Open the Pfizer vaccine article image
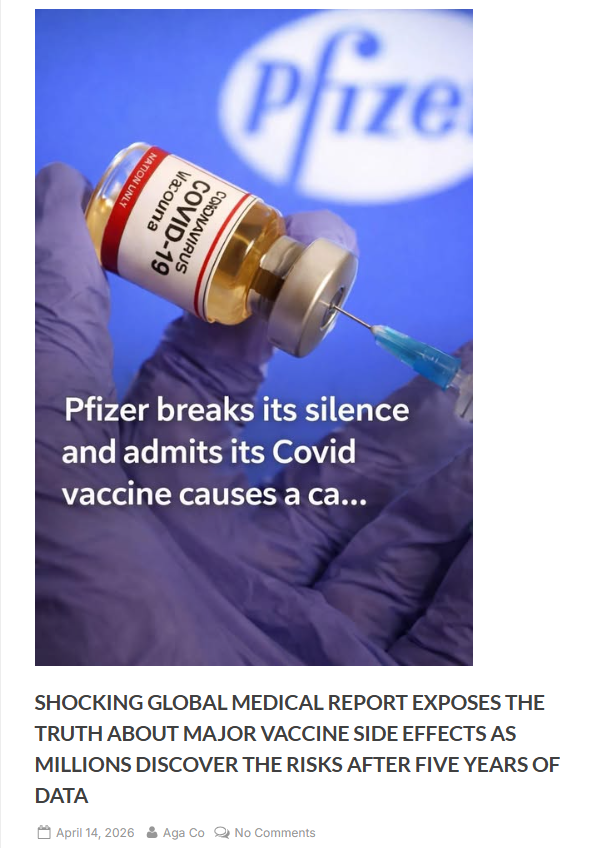 [254, 337]
